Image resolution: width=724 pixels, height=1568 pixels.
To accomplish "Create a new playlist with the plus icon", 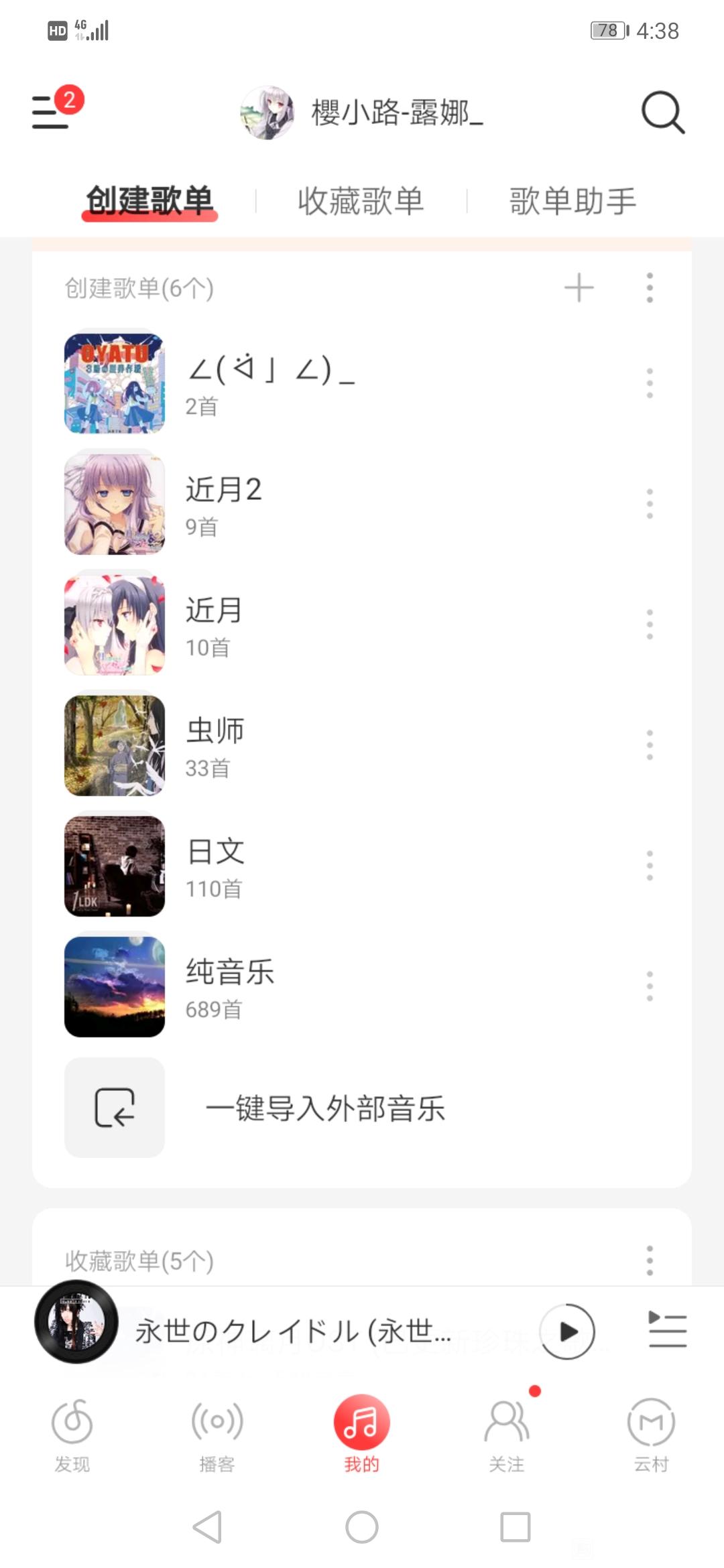I will (x=579, y=288).
